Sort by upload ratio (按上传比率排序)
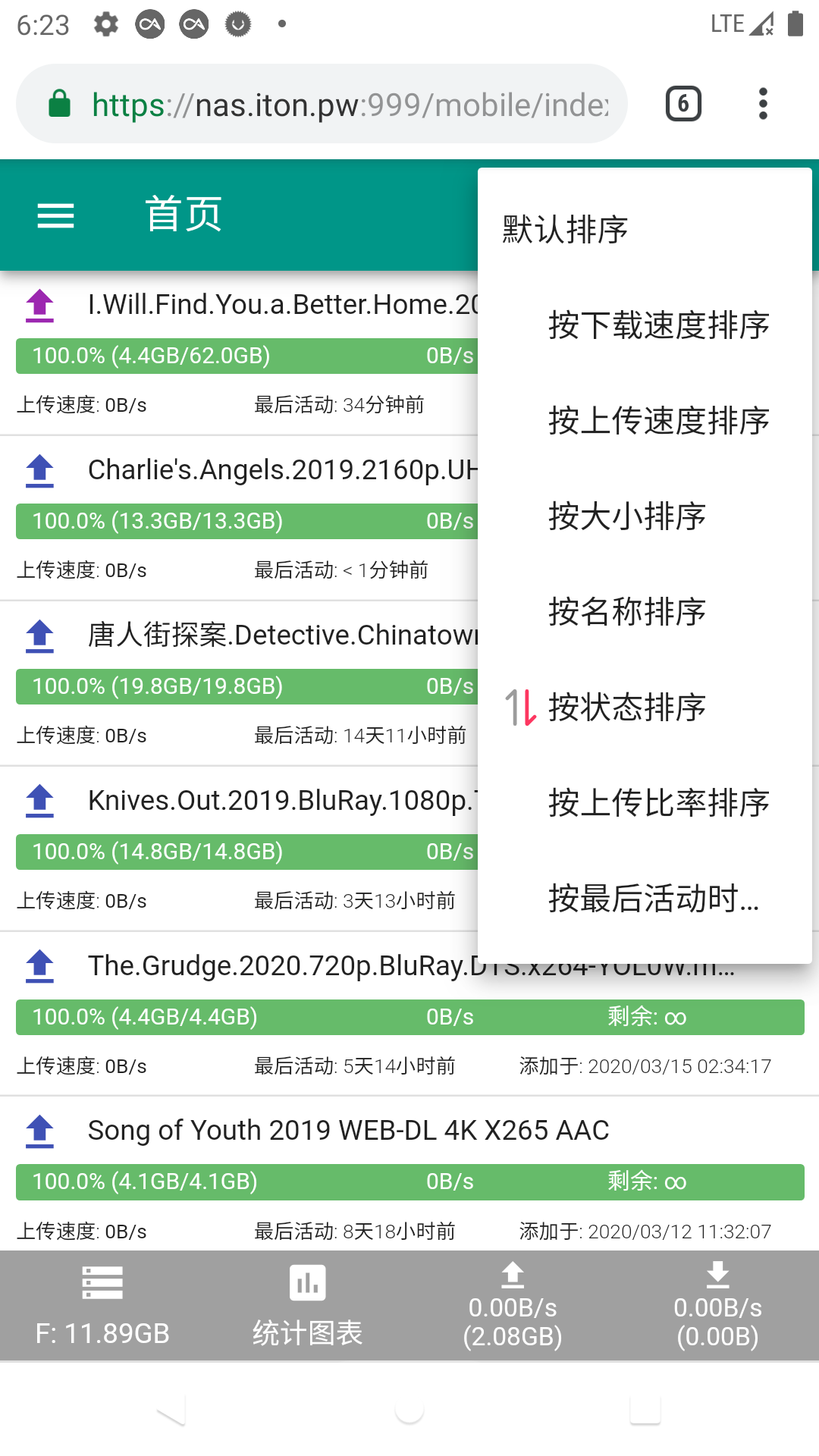The width and height of the screenshot is (819, 1456). click(x=645, y=803)
